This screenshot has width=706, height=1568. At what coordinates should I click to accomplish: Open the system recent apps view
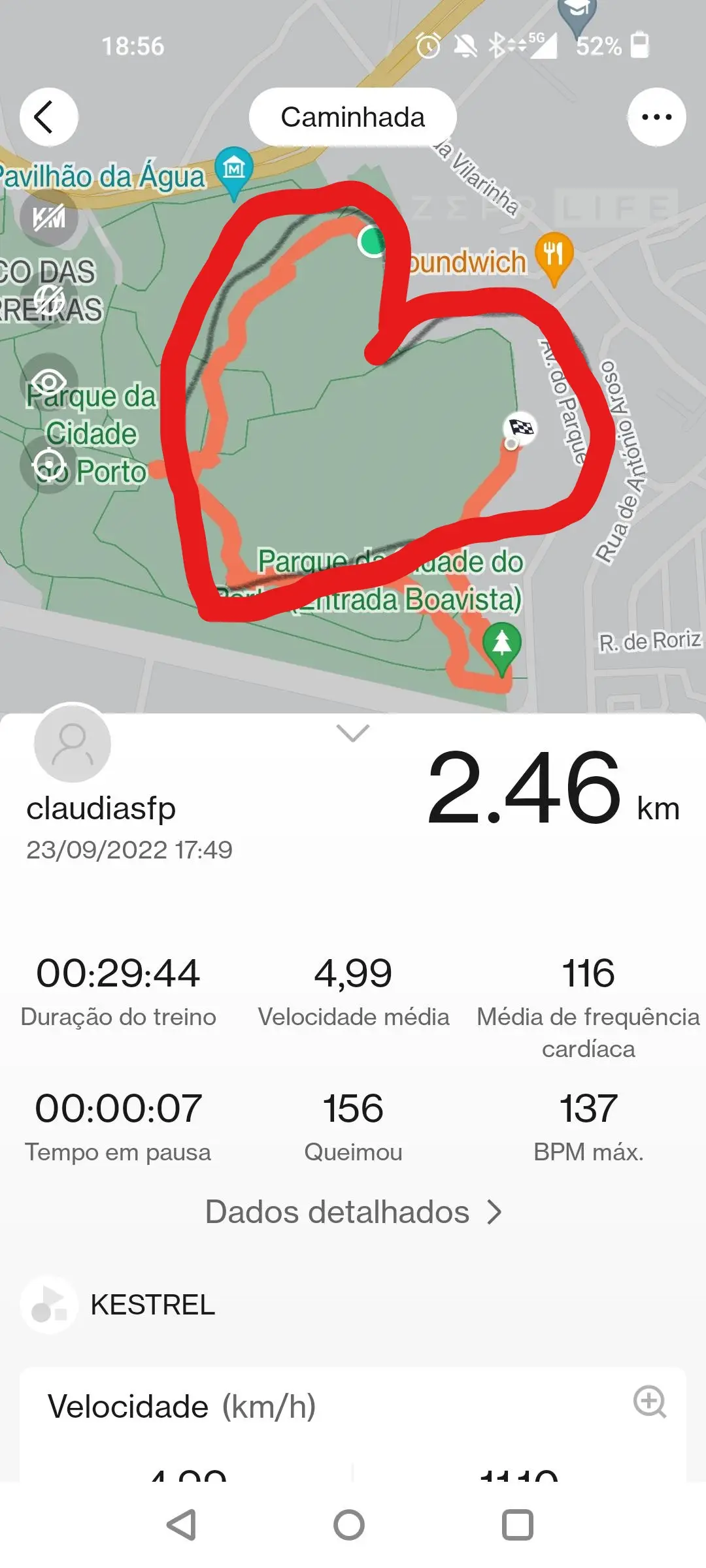517,1526
